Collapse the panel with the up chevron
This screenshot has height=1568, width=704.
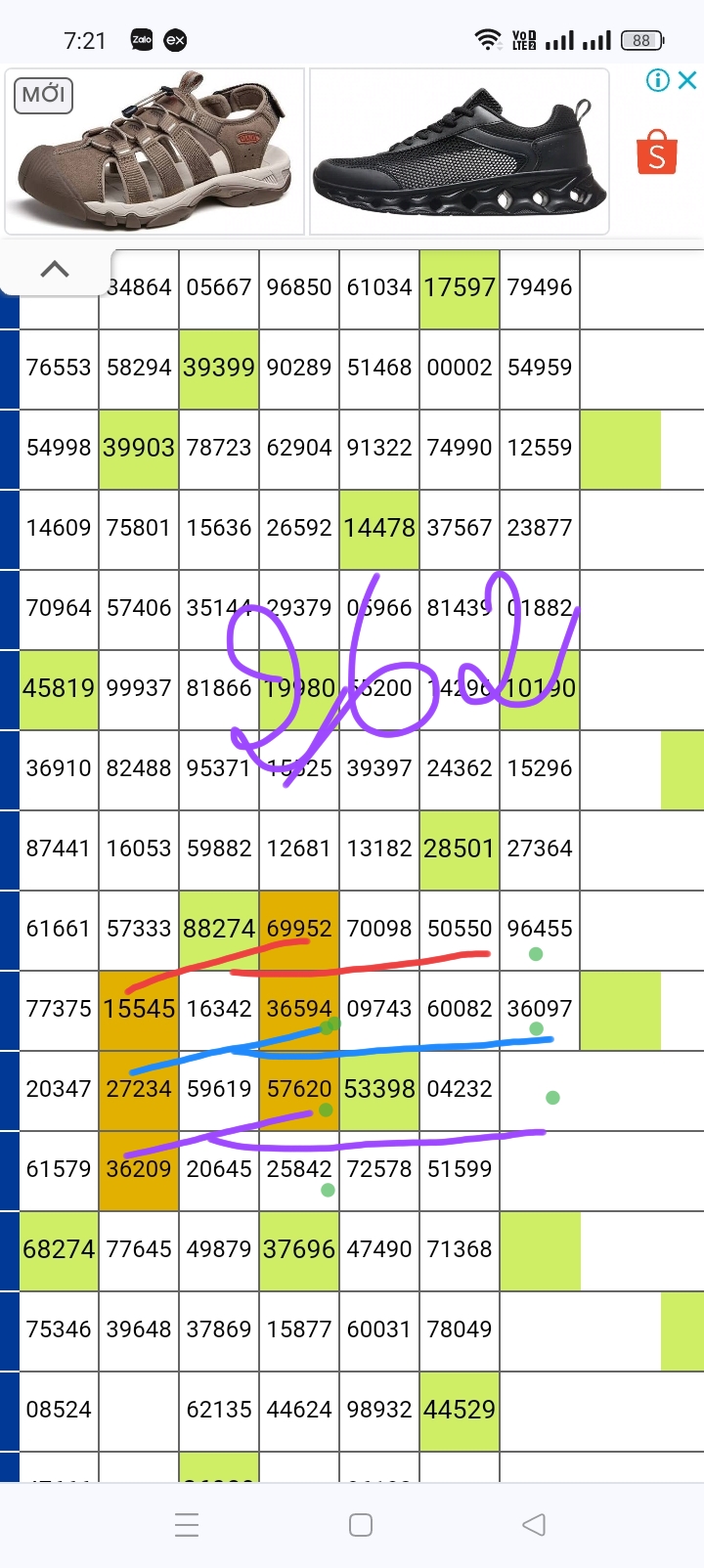(55, 270)
